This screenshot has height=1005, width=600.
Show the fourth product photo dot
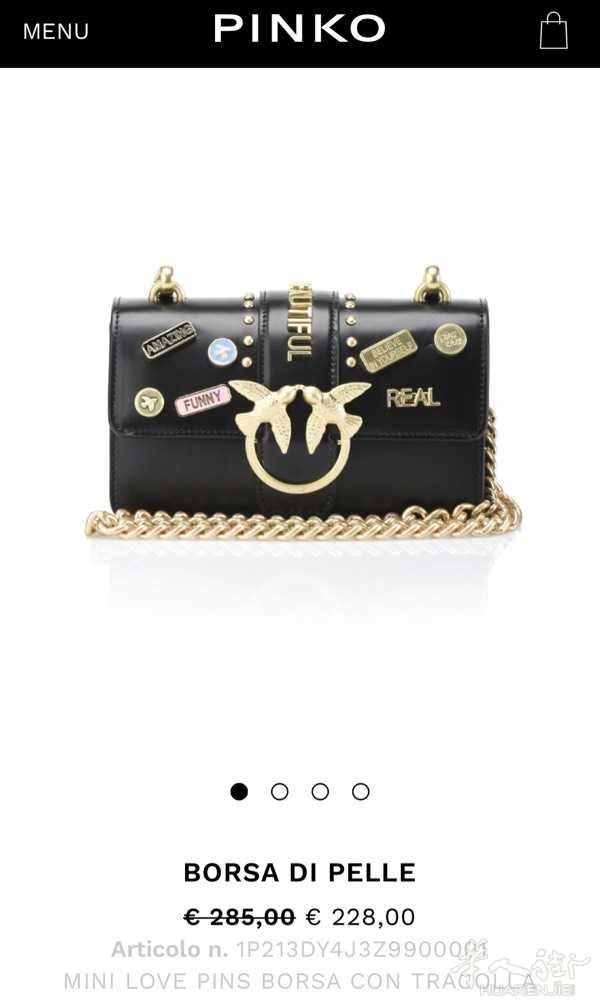point(361,791)
